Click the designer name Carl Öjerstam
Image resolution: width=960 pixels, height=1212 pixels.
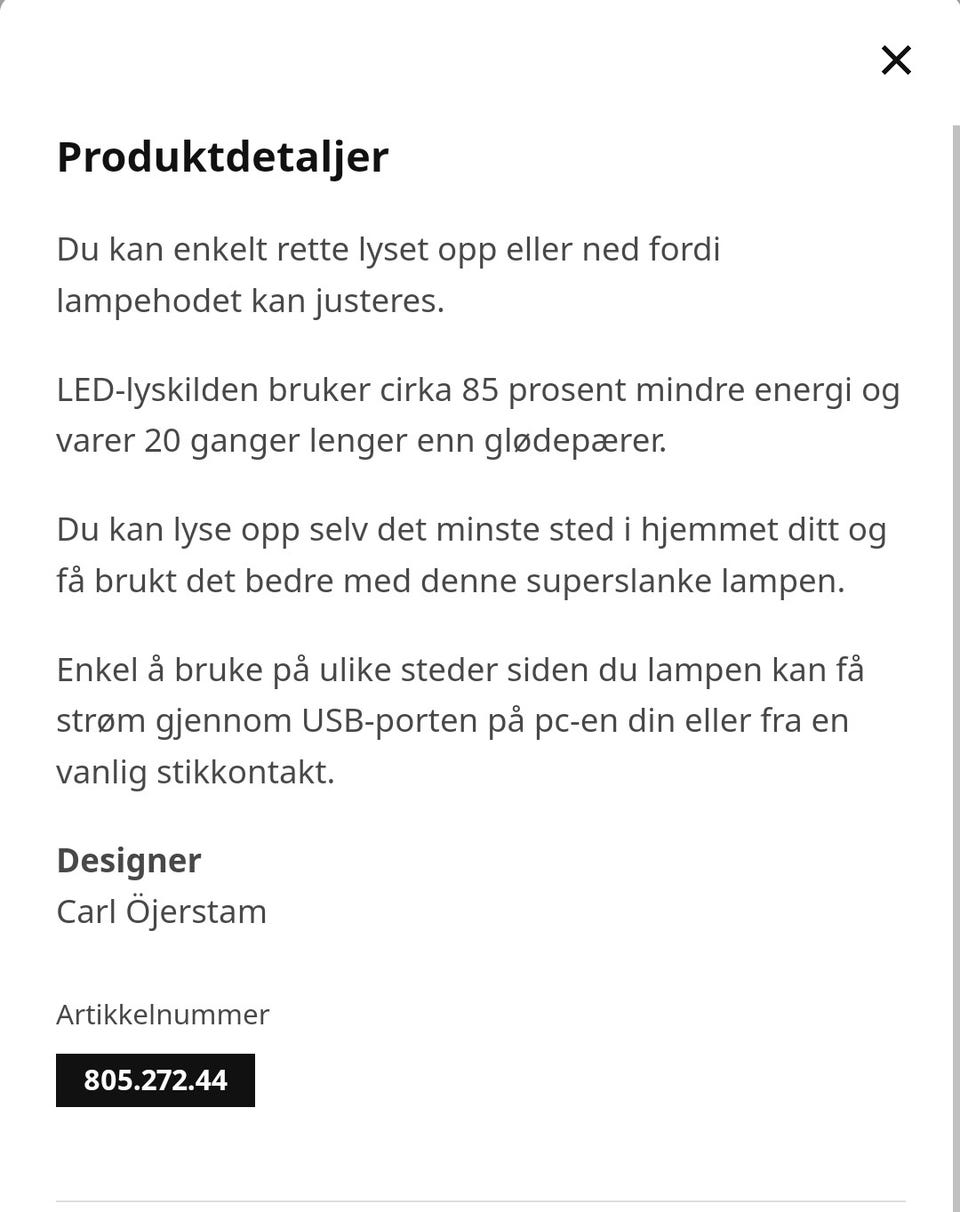click(x=161, y=911)
